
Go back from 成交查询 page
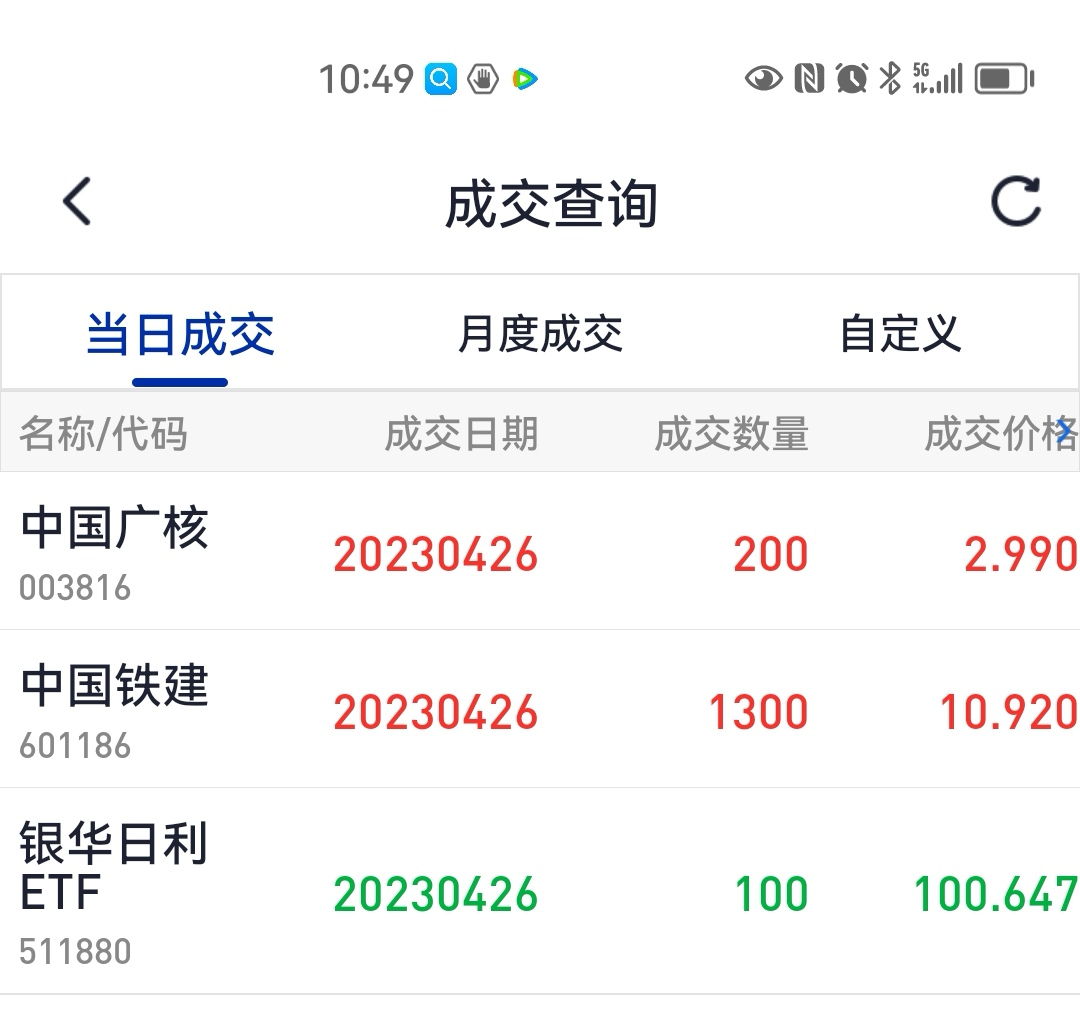76,201
